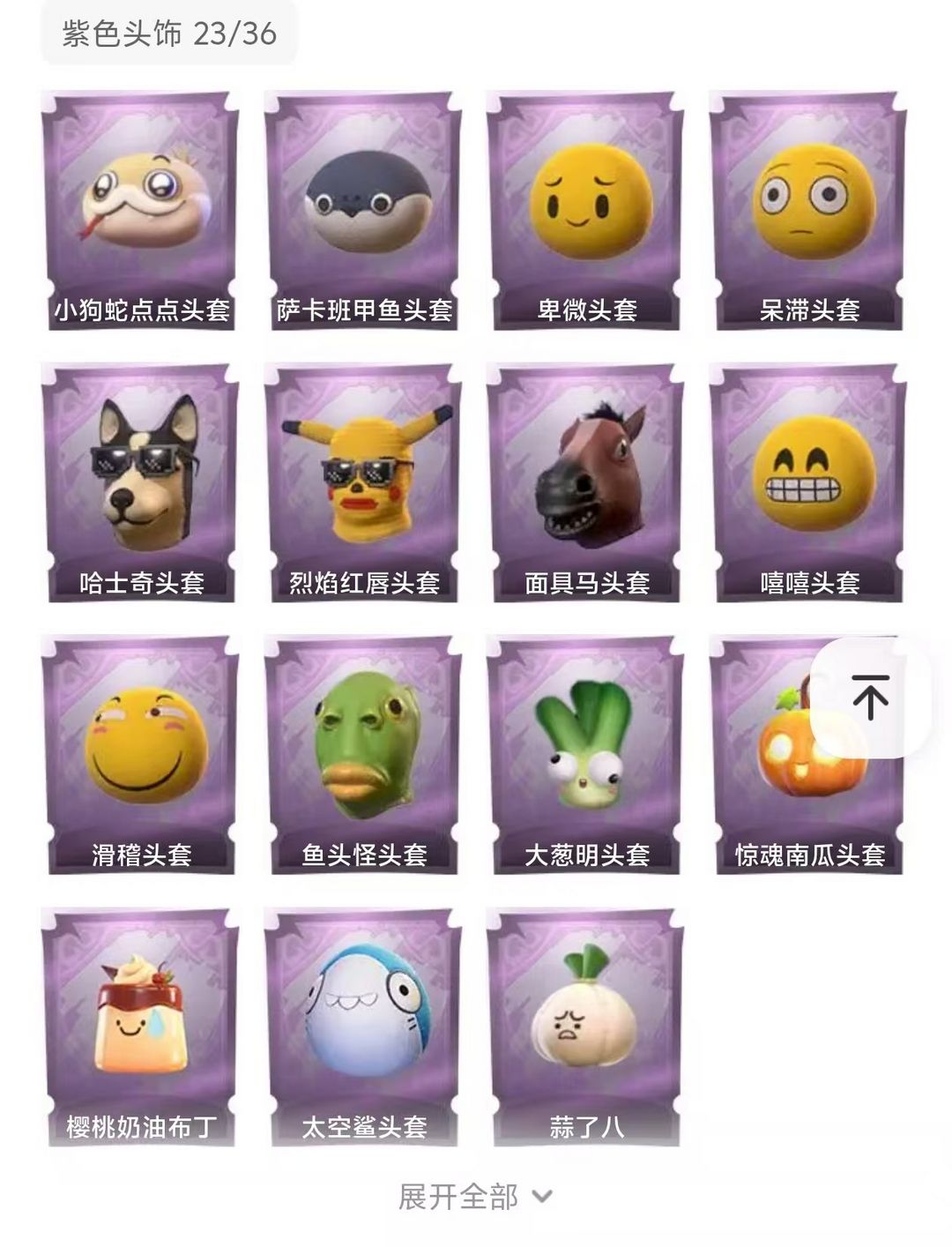Screen dimensions: 952x1247
Task: View the 面具马头套 item
Action: (x=586, y=483)
